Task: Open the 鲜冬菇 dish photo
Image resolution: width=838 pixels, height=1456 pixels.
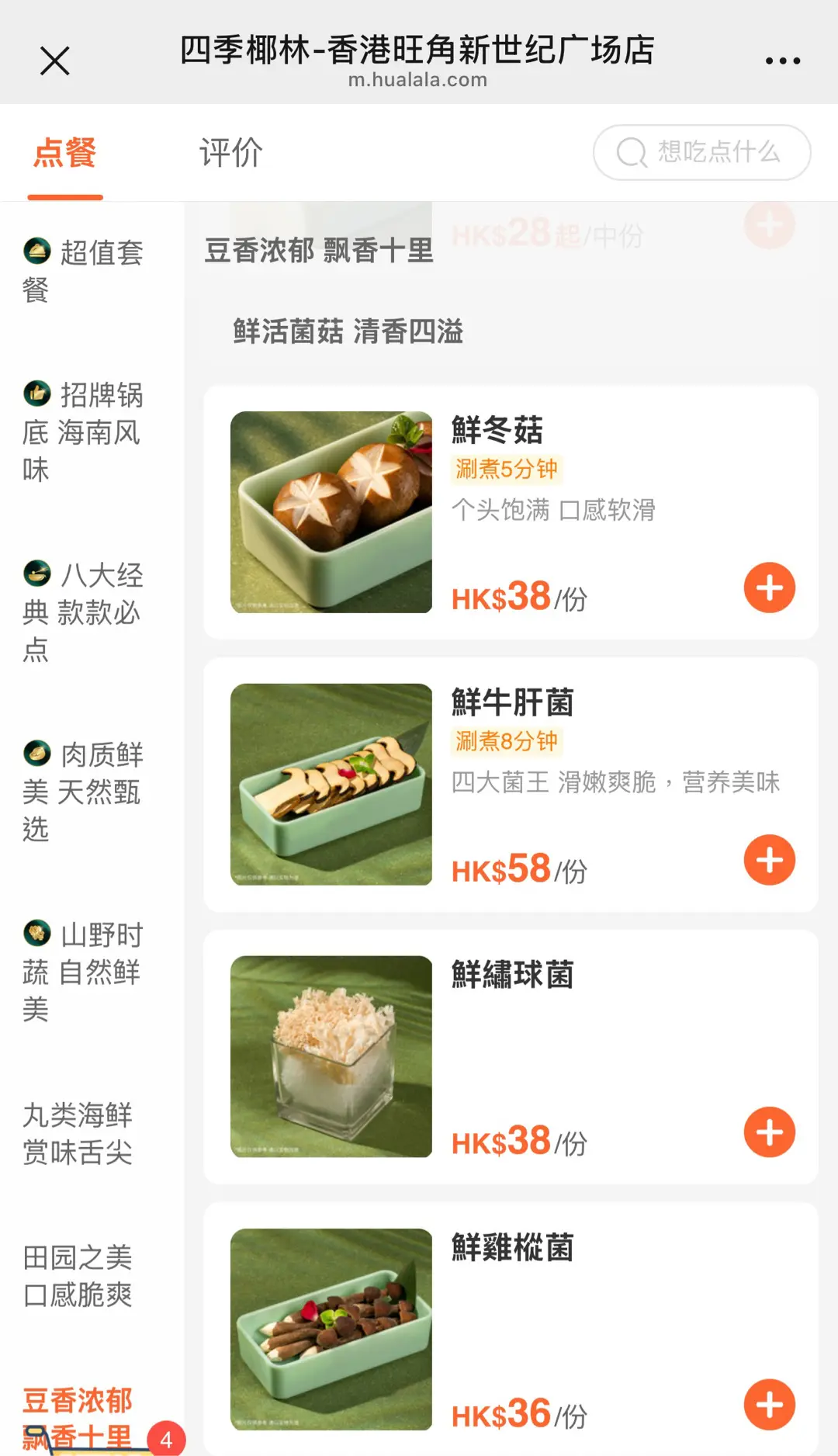Action: point(331,512)
